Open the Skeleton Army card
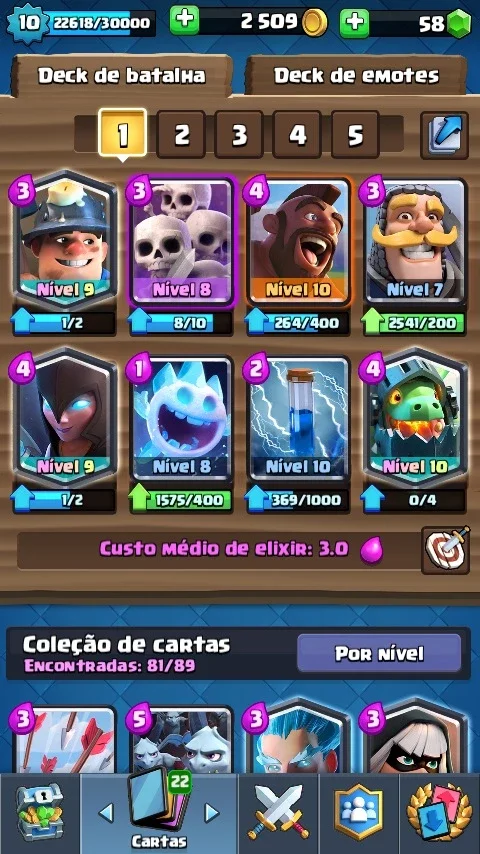Image resolution: width=480 pixels, height=854 pixels. point(182,241)
